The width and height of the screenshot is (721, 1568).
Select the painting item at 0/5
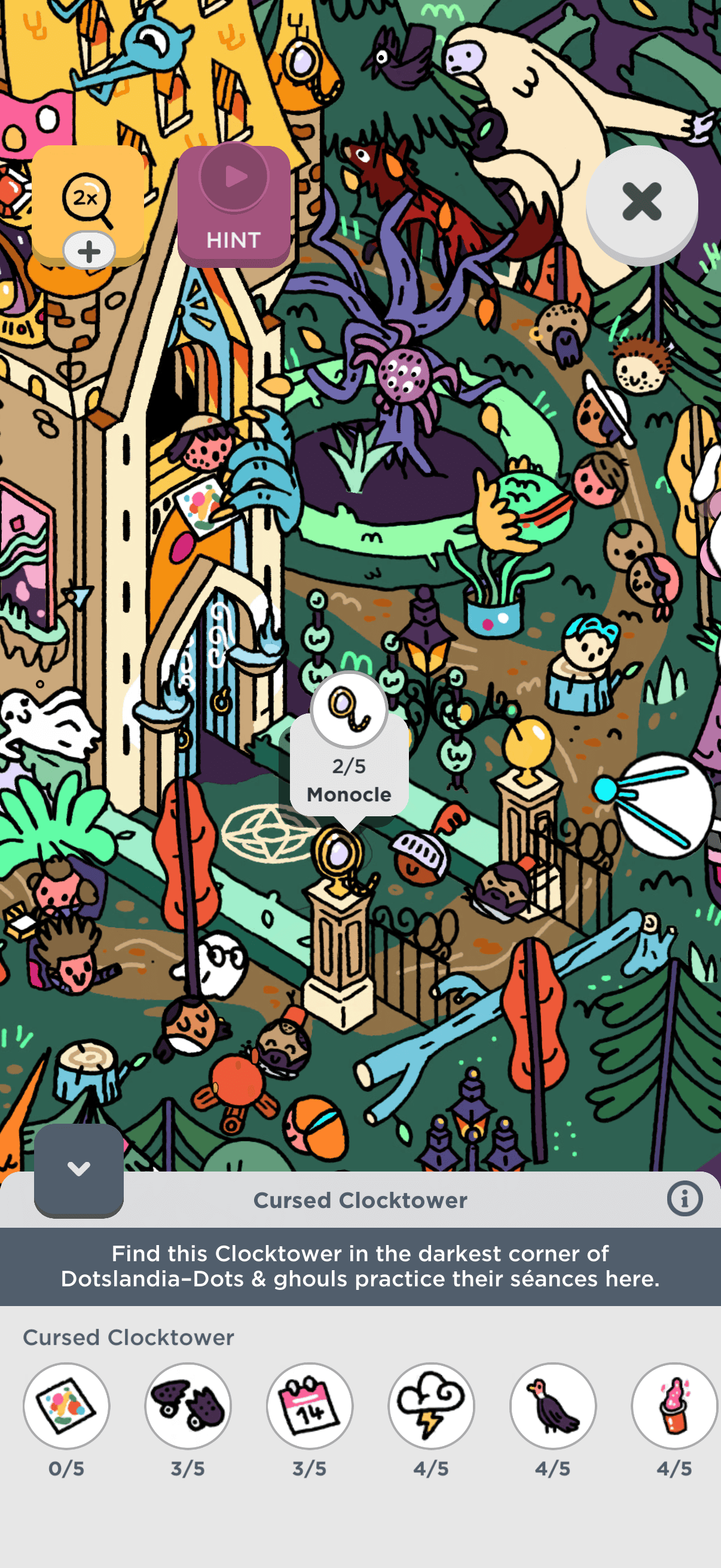pyautogui.click(x=66, y=1405)
